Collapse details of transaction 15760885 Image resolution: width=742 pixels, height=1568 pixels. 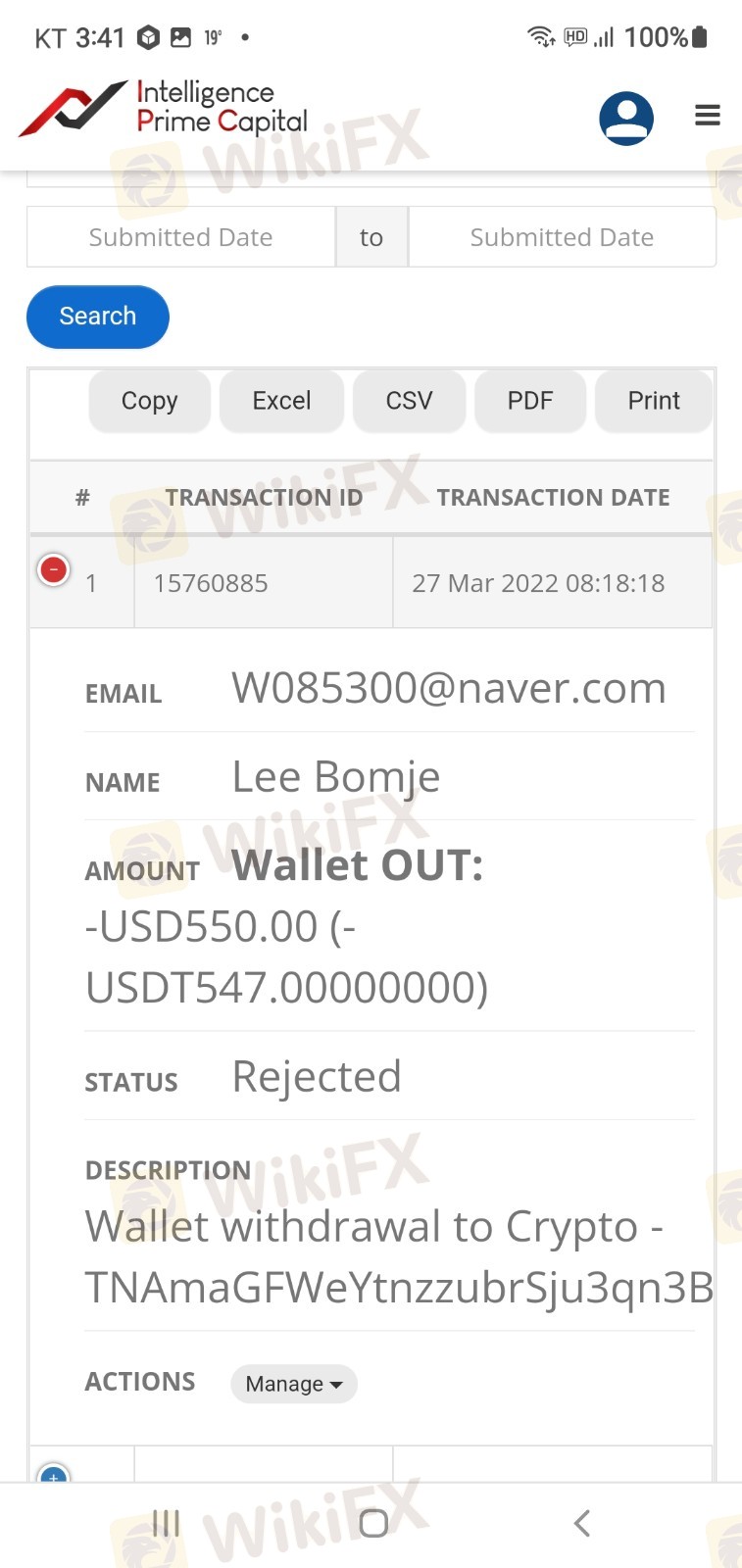point(54,569)
